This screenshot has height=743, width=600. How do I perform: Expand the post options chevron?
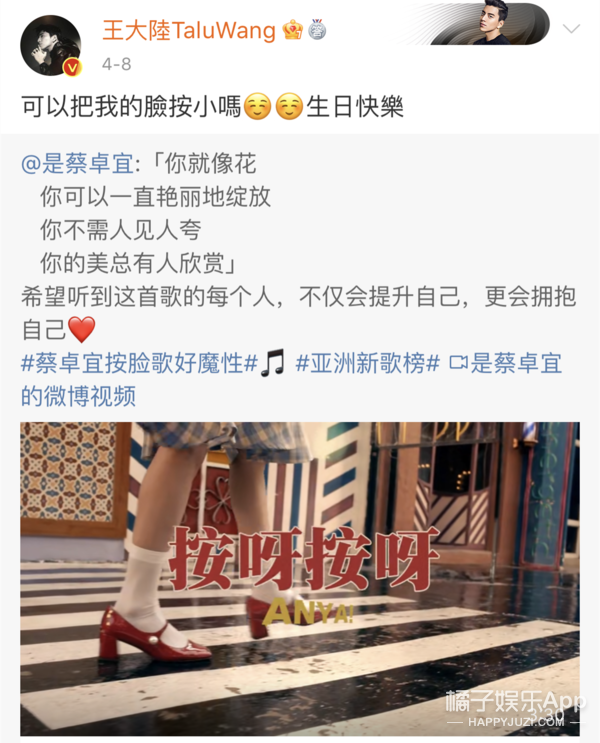coord(571,28)
